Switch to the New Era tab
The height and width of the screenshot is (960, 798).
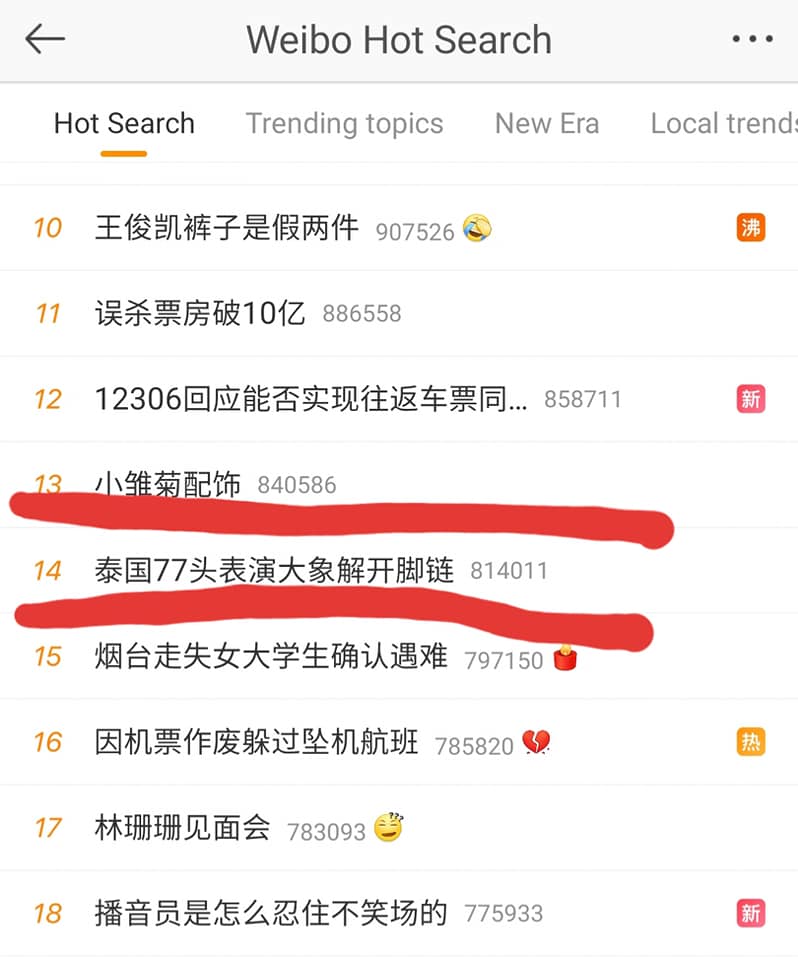coord(547,124)
